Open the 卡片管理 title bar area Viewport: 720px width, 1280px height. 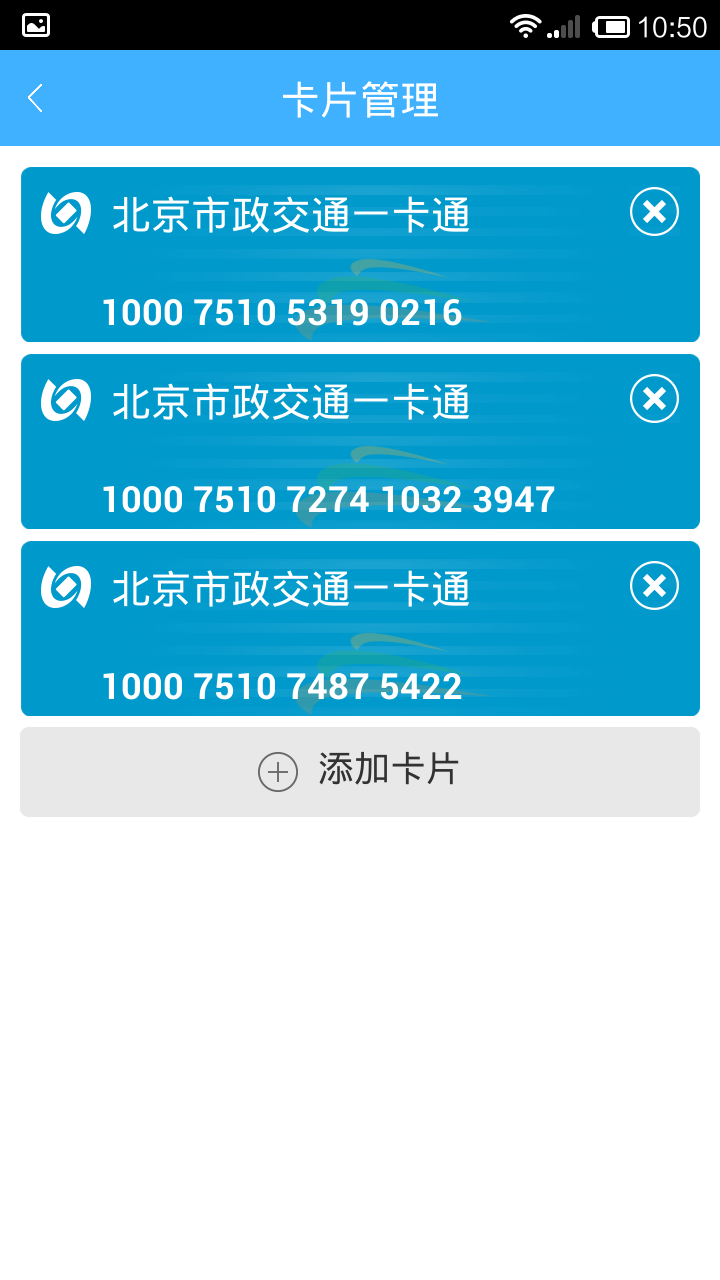[360, 98]
